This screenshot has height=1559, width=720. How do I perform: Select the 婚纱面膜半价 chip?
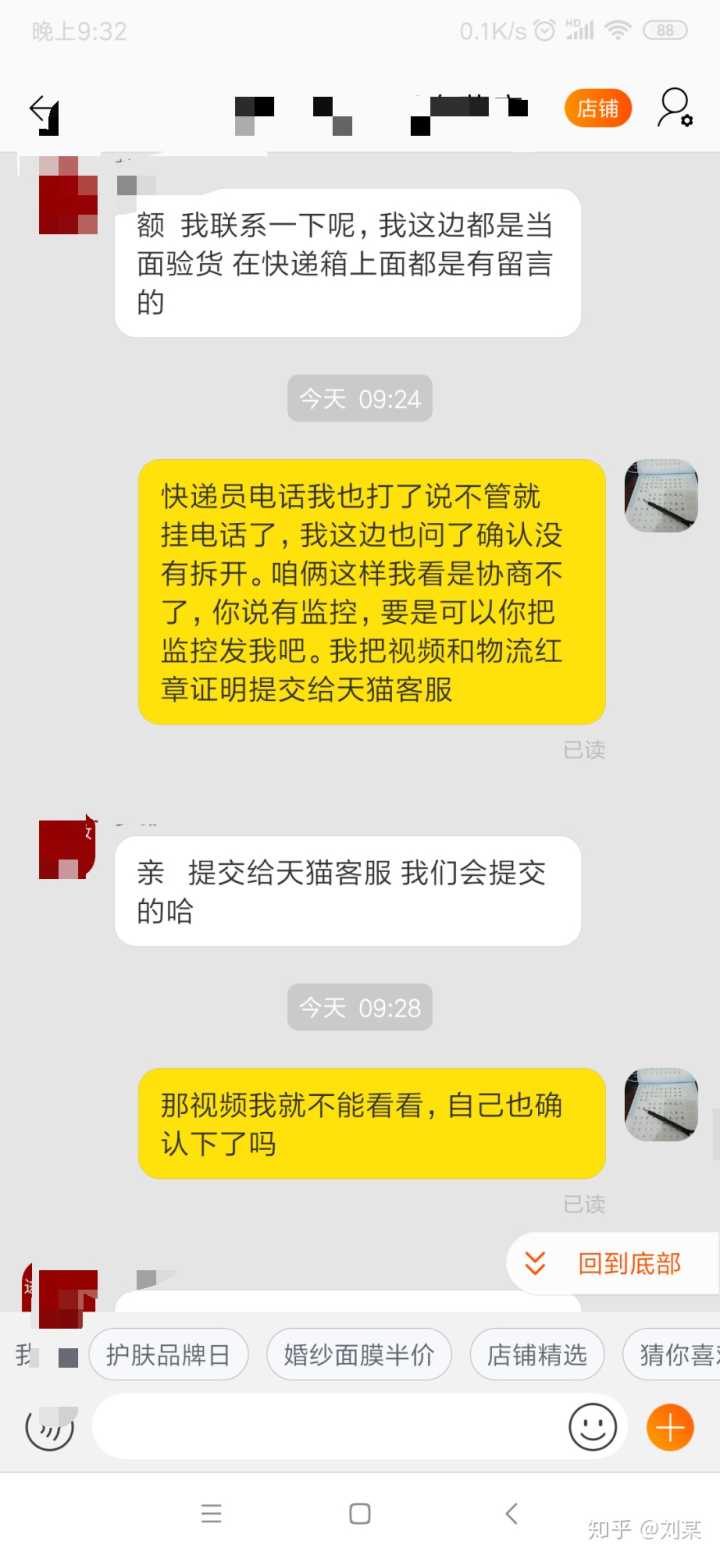tap(359, 1355)
